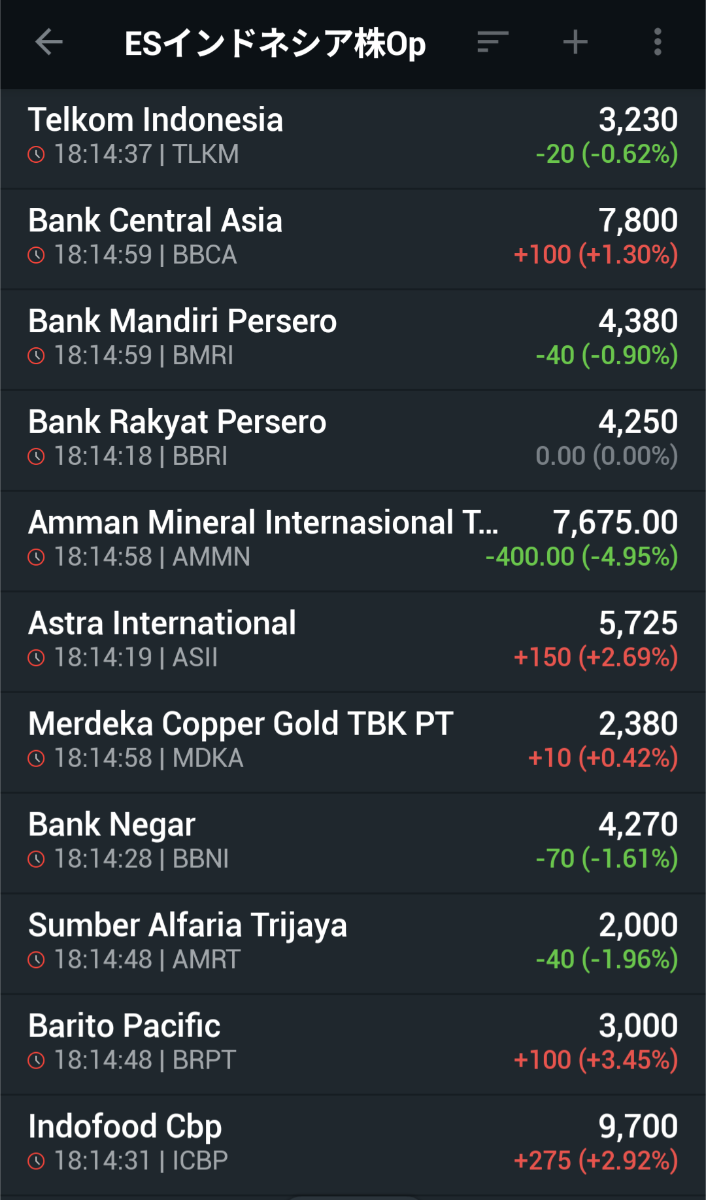Select the Bank Mandiri Persero row

point(353,339)
